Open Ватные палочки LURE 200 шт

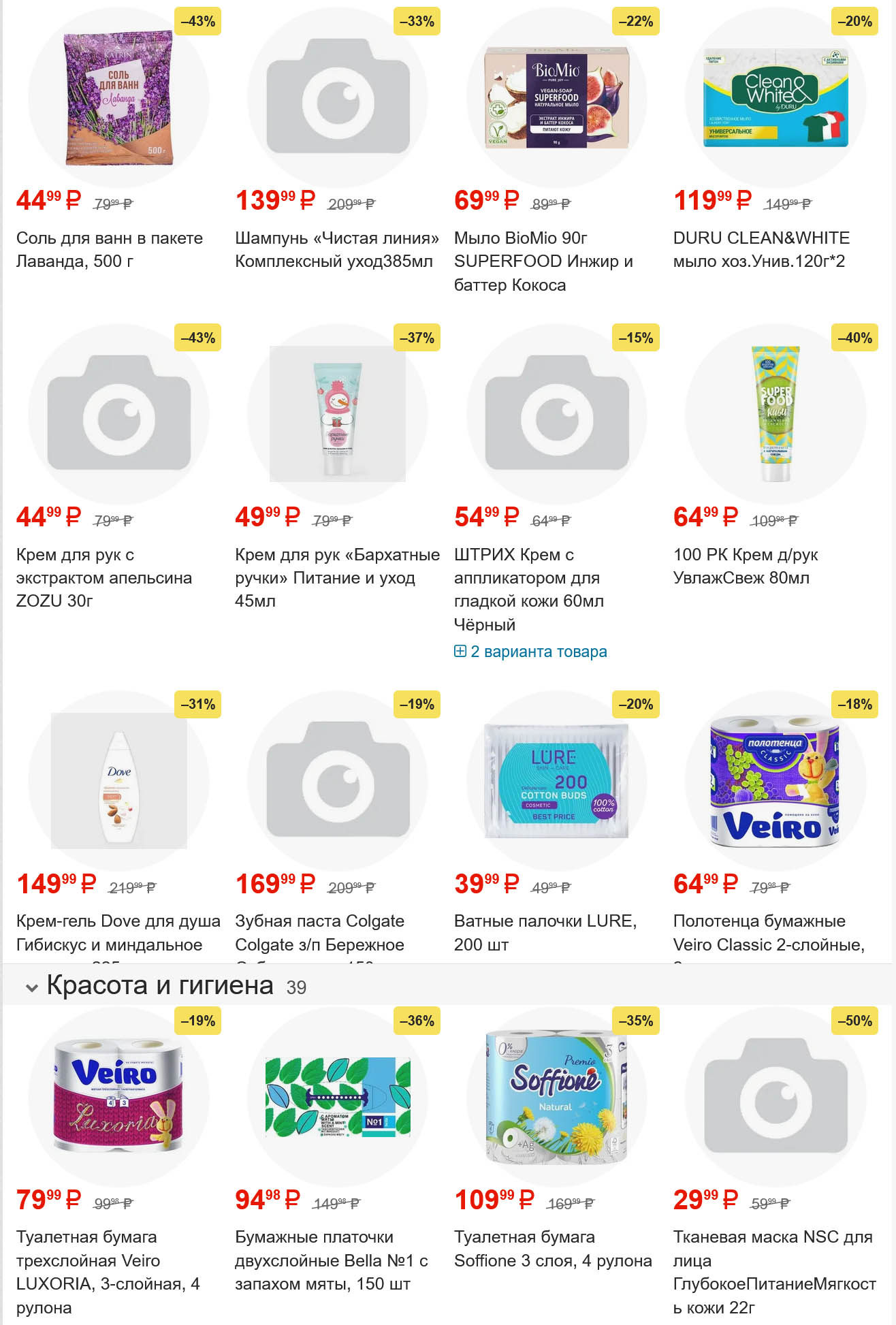(545, 932)
